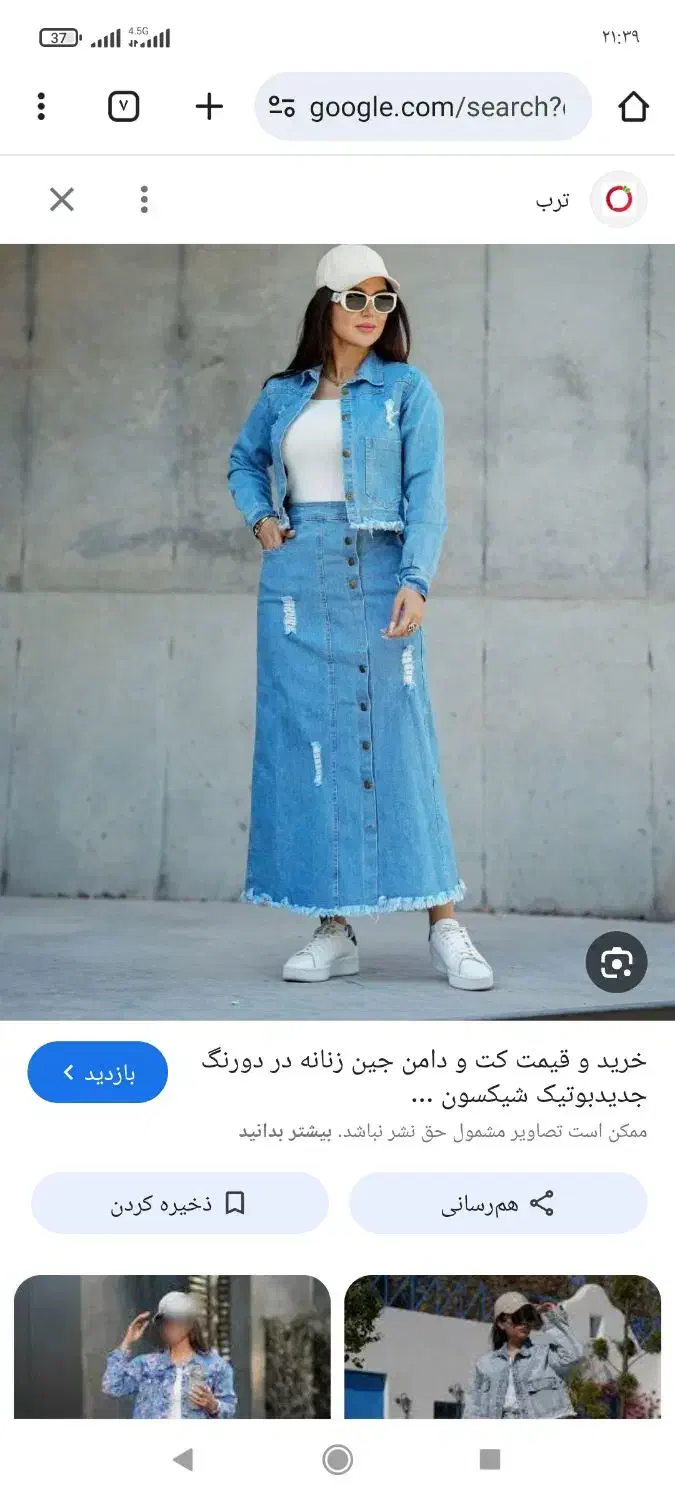Open recent apps from the navigation bar
Screen dimensions: 675x1500
(490, 1460)
